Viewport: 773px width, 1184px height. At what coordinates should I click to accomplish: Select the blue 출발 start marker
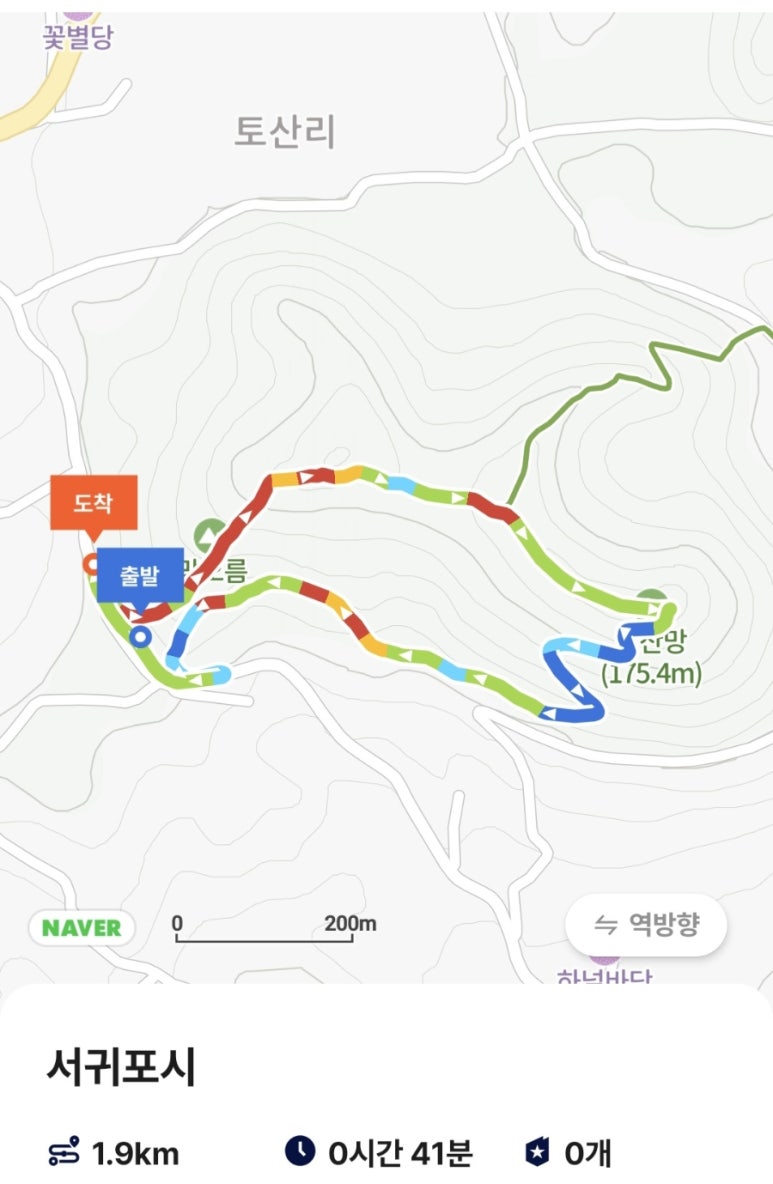click(x=139, y=576)
